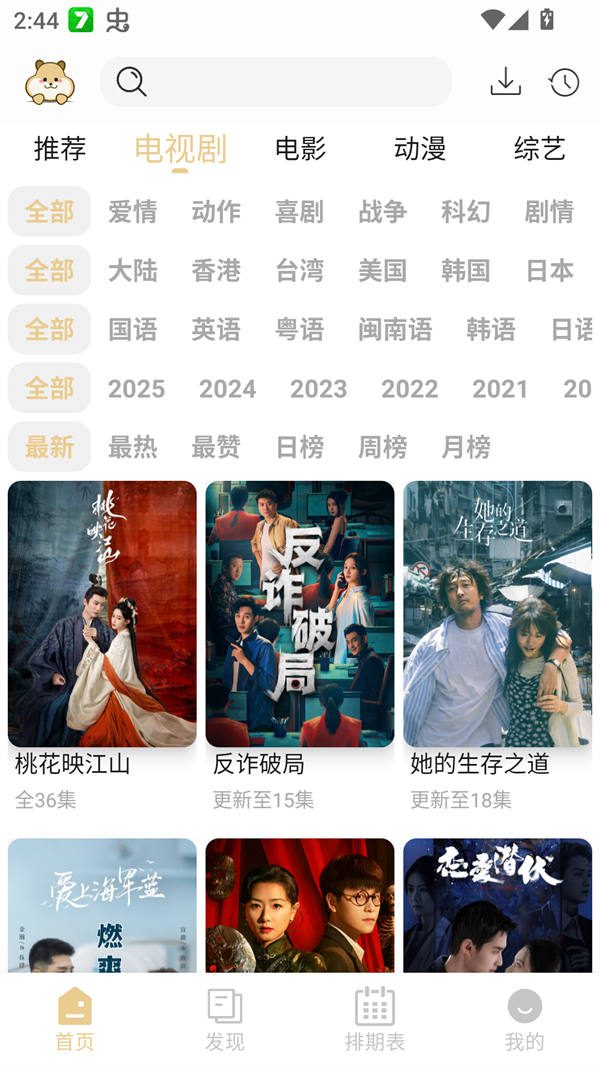This screenshot has width=600, height=1066.
Task: Filter by 爱情 genre
Action: click(133, 211)
